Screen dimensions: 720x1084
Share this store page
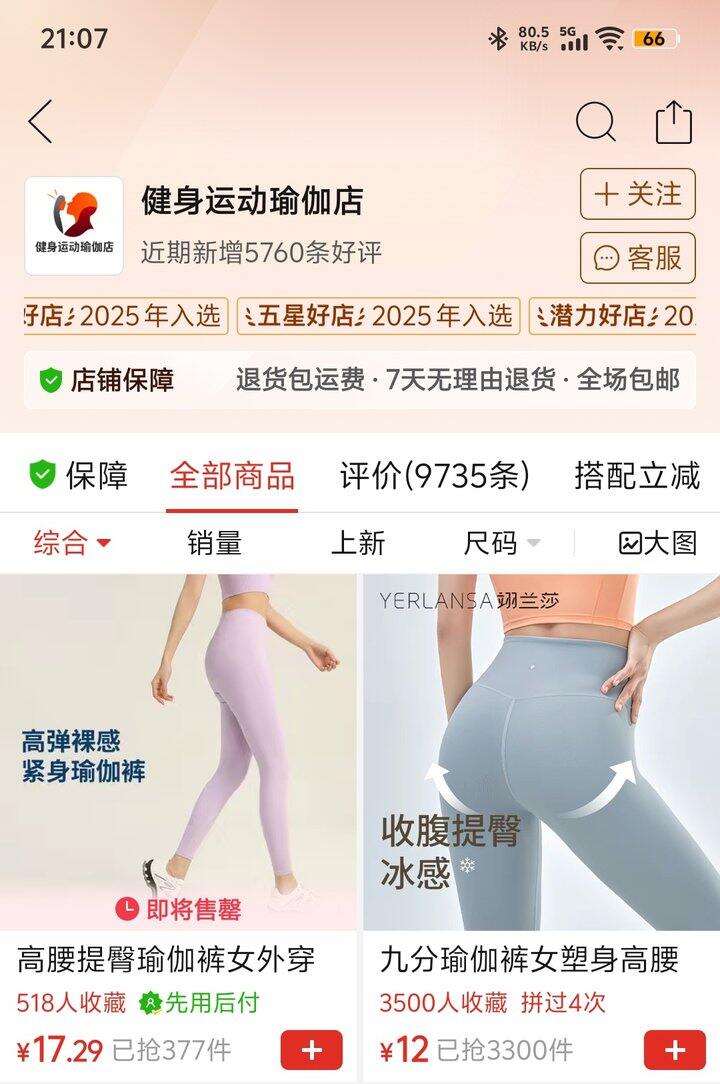pos(674,123)
